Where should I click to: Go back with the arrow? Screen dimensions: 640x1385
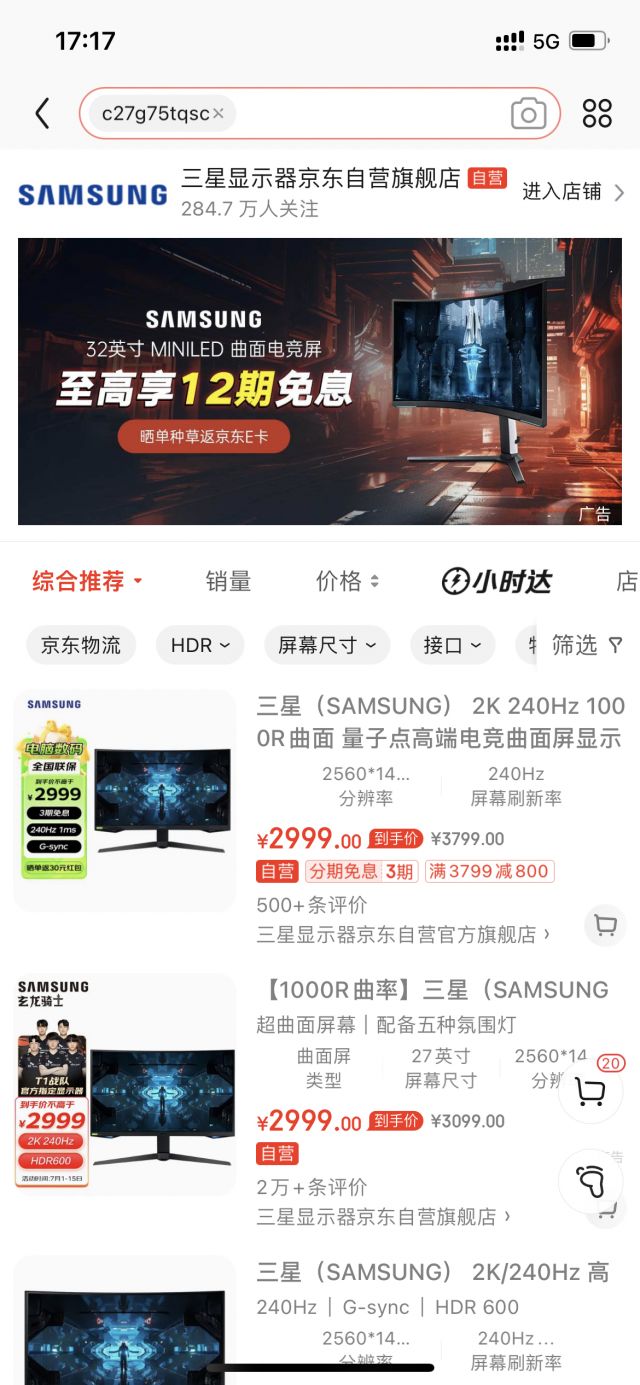pyautogui.click(x=42, y=113)
